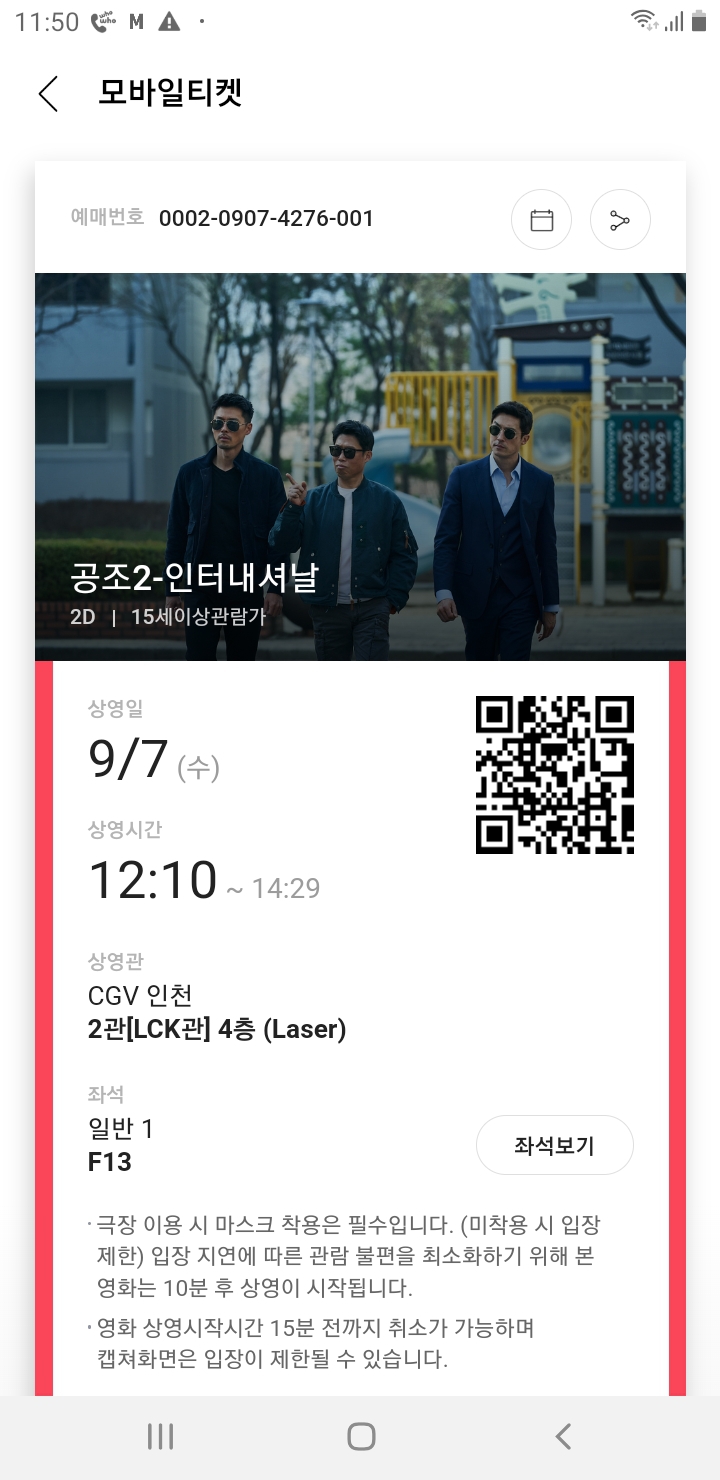Tap the back arrow beside 모바일티켓
720x1480 pixels.
pos(47,93)
